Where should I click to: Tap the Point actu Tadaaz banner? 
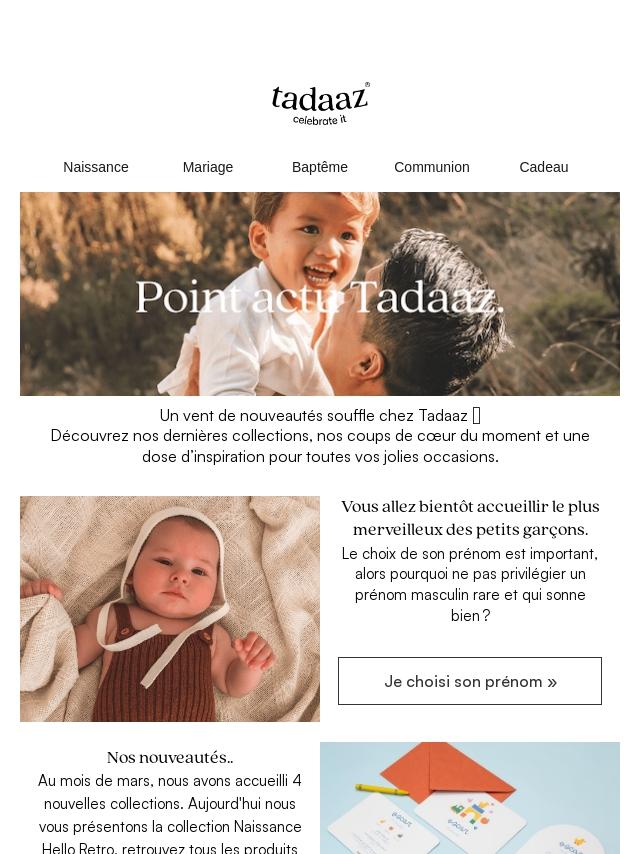click(x=320, y=294)
